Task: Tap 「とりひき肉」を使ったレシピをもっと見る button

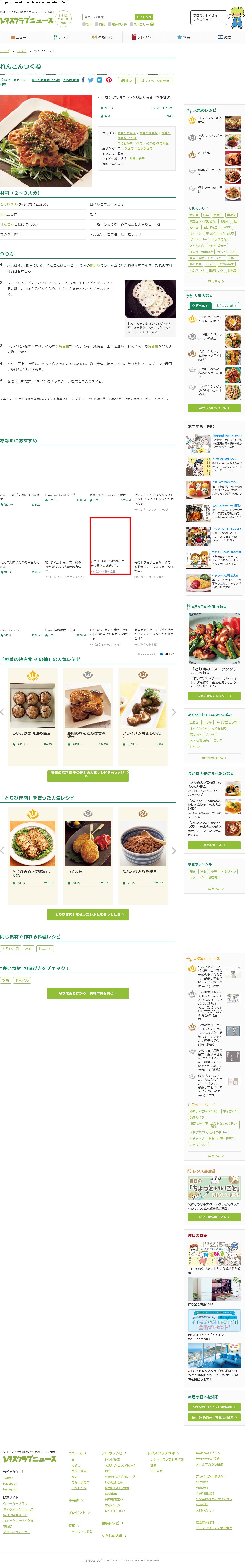Action: pyautogui.click(x=88, y=914)
